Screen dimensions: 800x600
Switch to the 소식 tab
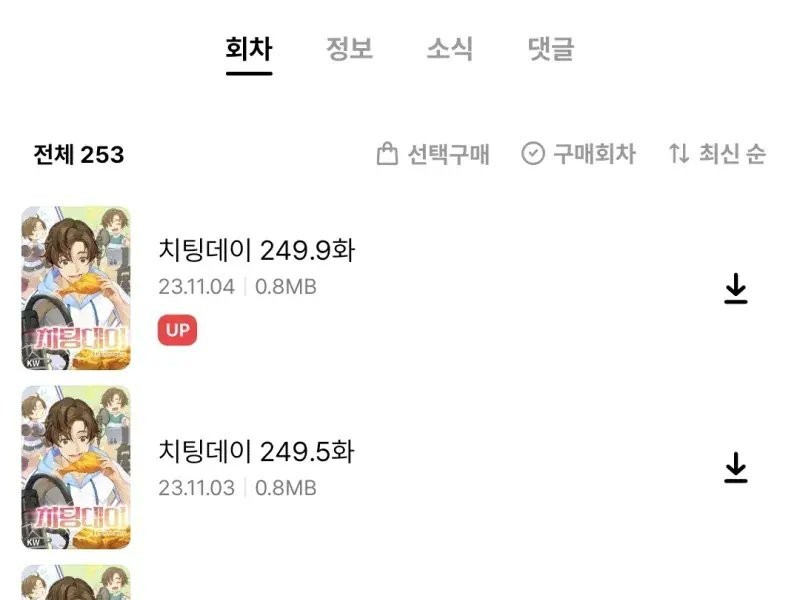[x=450, y=49]
